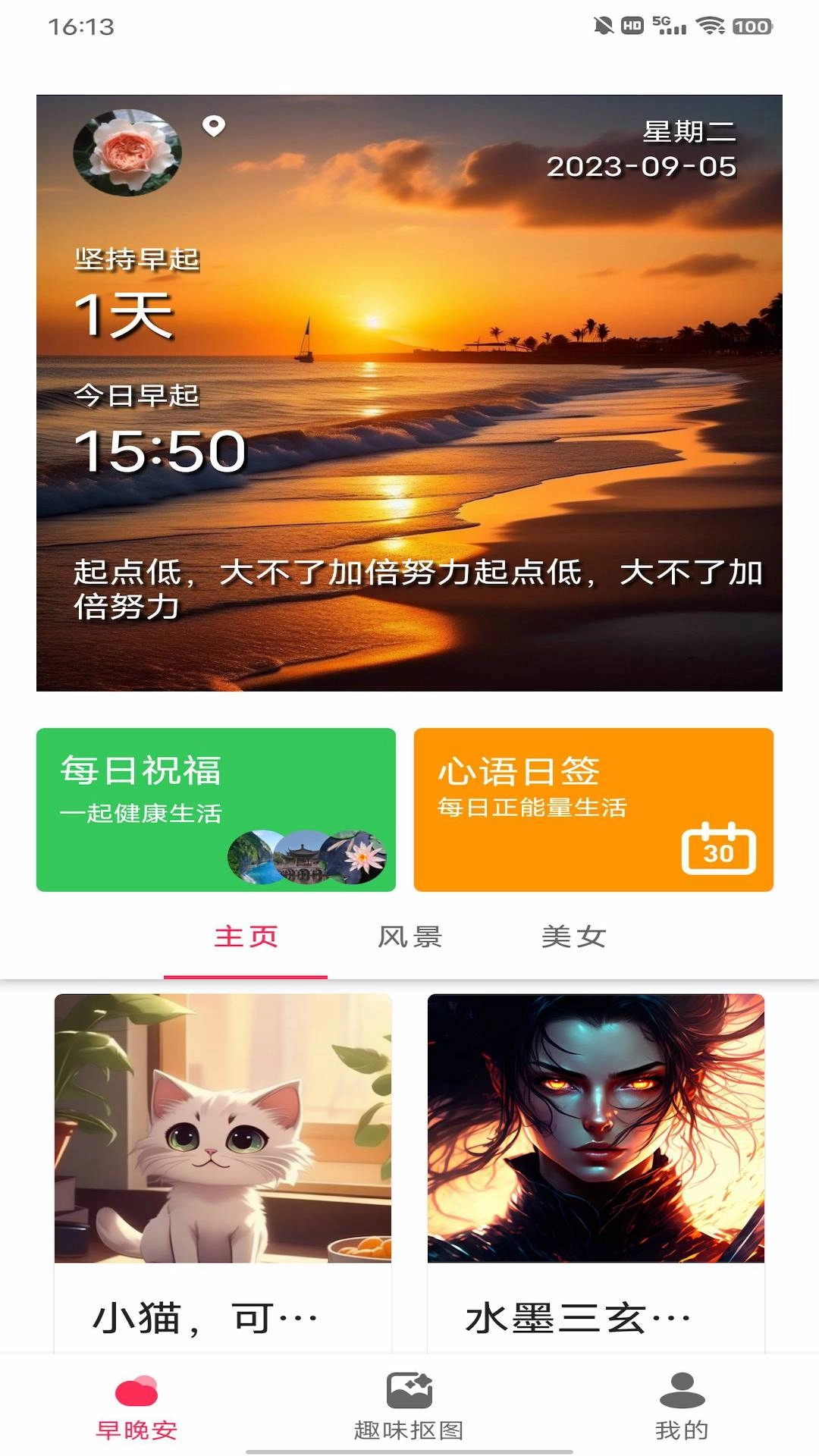Image resolution: width=819 pixels, height=1456 pixels.
Task: Tap the calendar icon on 心语日签 card
Action: pos(721,851)
